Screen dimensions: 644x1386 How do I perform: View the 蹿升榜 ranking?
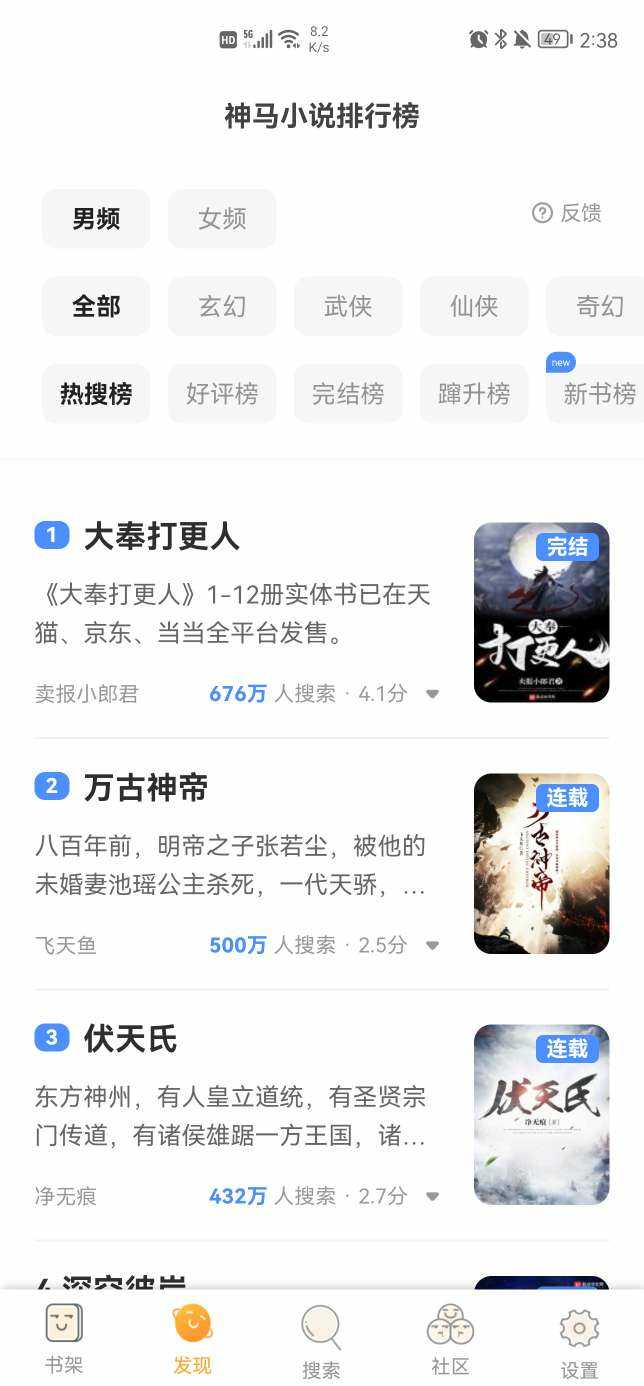tap(474, 394)
